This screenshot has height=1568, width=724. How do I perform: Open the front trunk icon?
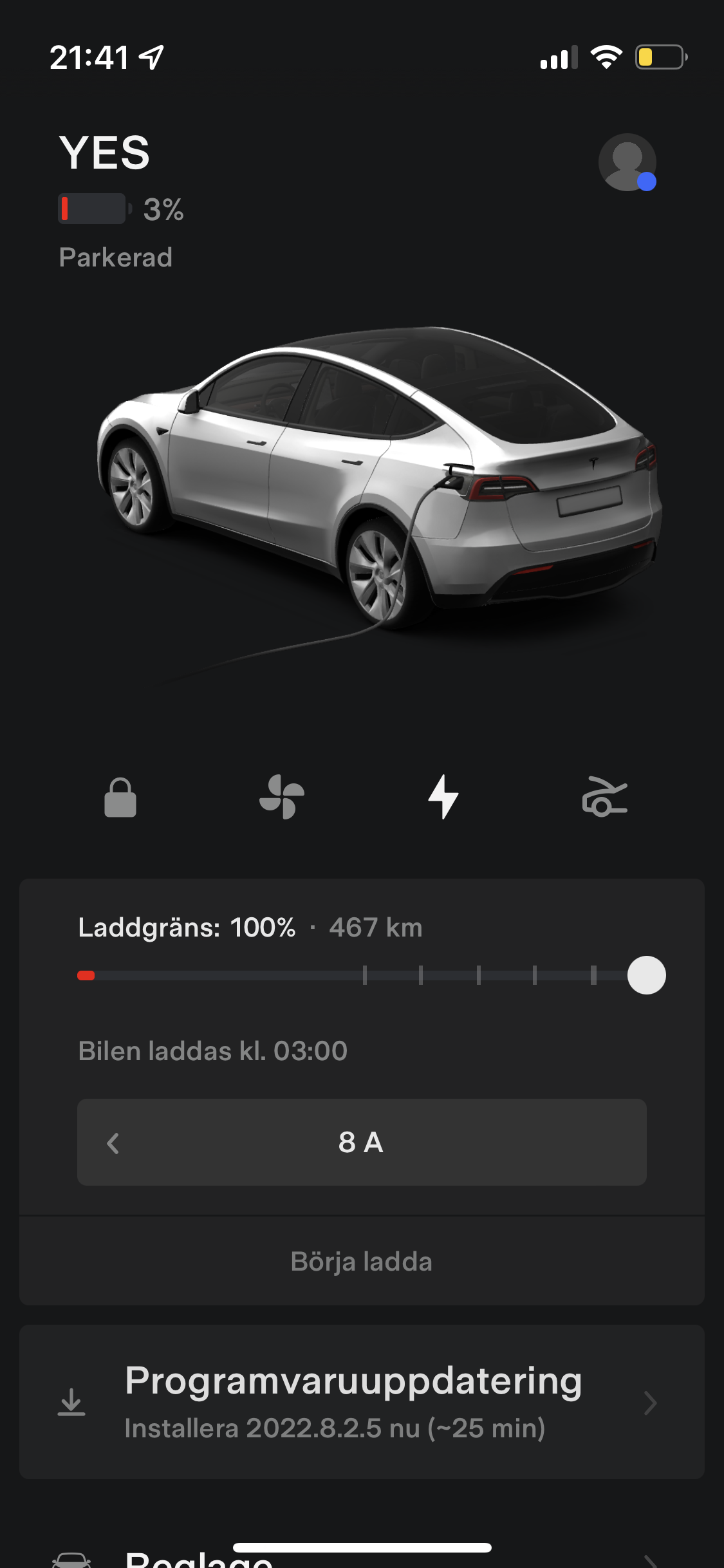tap(604, 798)
